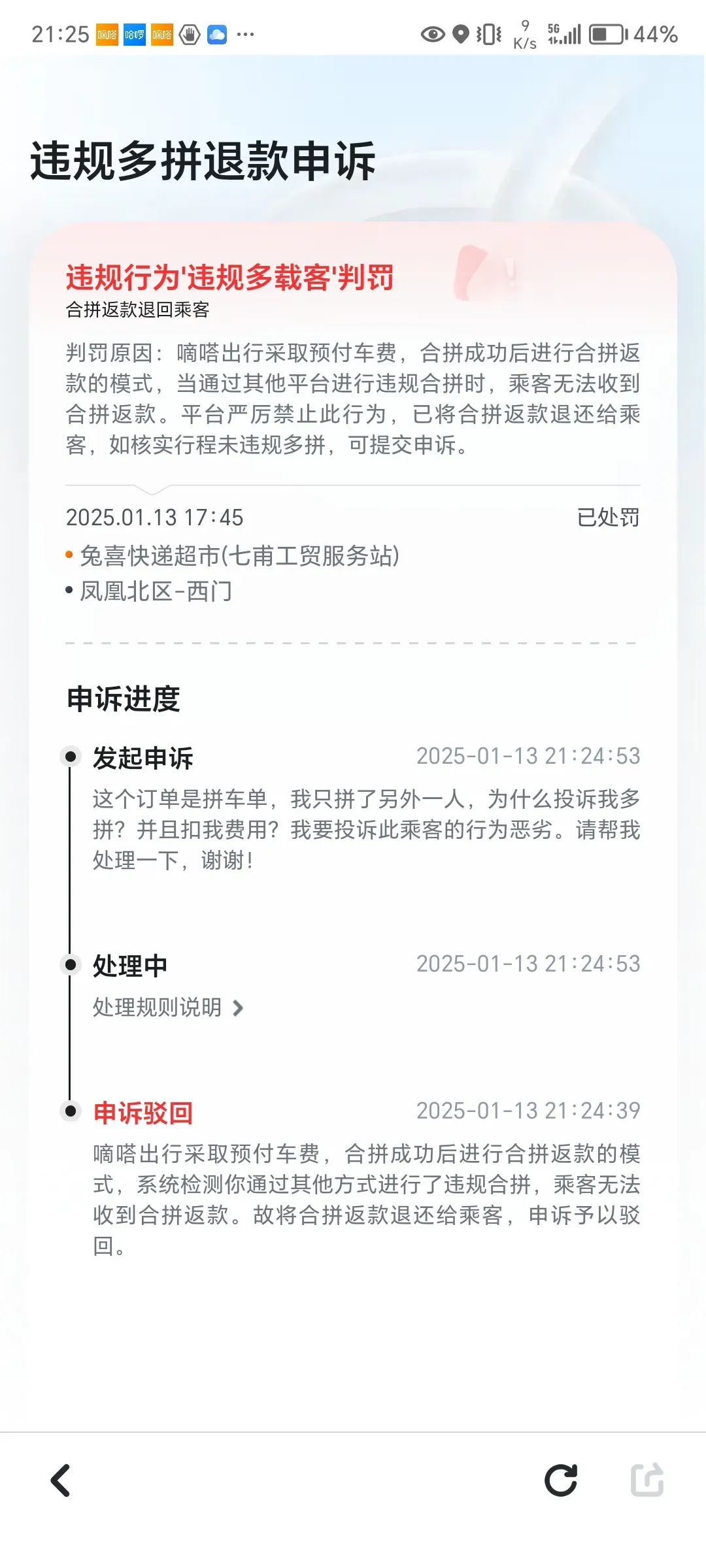This screenshot has height=1568, width=706.
Task: Open 处理规则说明 link
Action: (167, 1007)
